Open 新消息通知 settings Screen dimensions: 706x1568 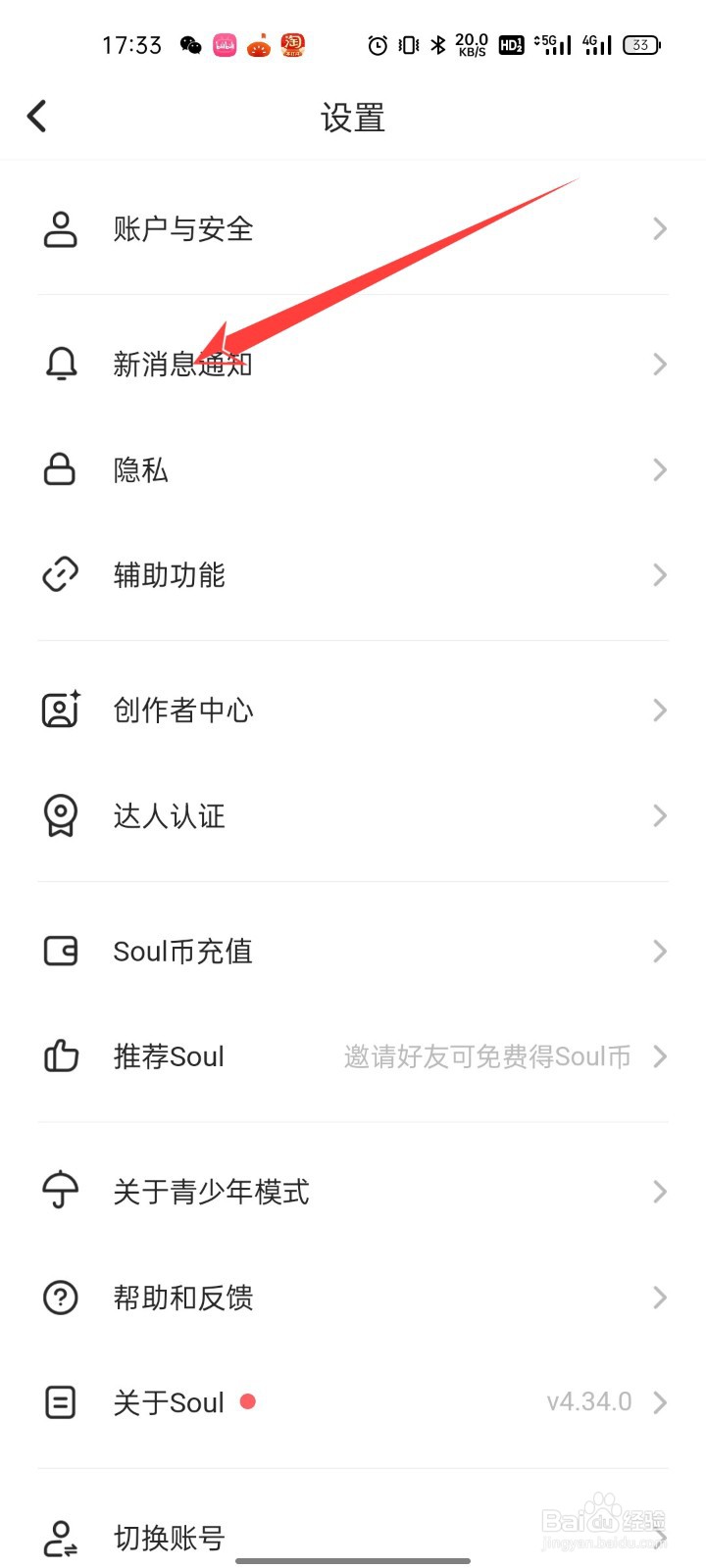click(x=353, y=365)
